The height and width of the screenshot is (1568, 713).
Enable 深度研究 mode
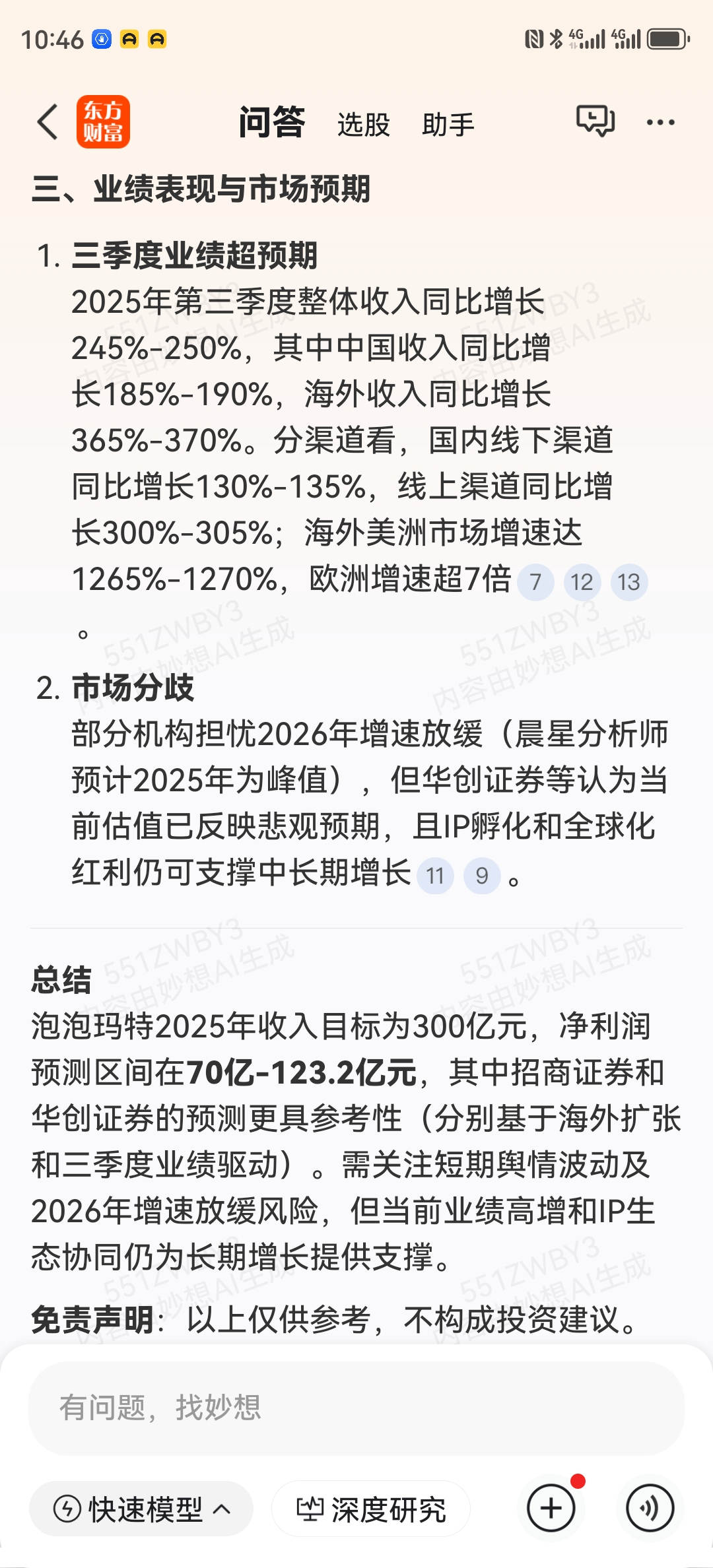[371, 1509]
